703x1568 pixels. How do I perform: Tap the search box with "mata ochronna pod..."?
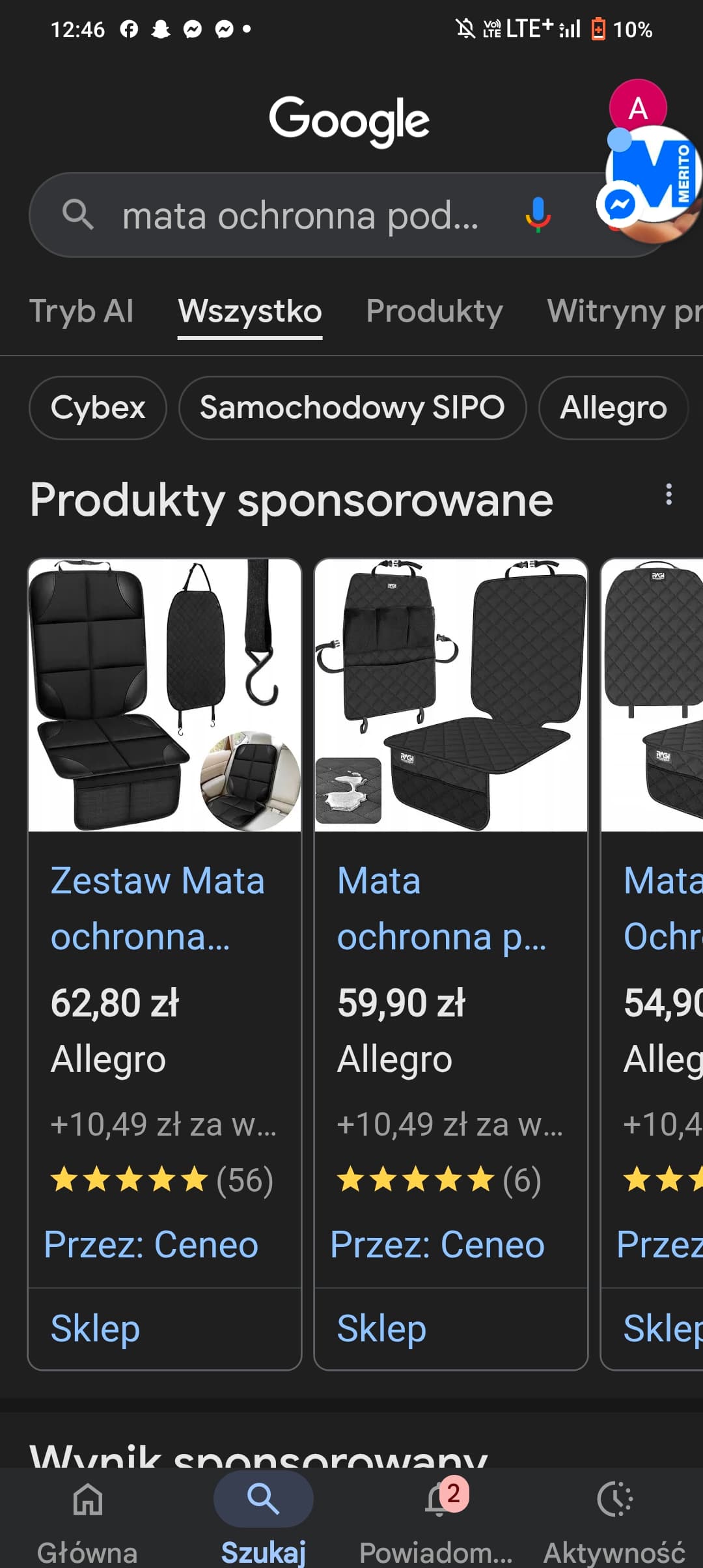(x=299, y=216)
